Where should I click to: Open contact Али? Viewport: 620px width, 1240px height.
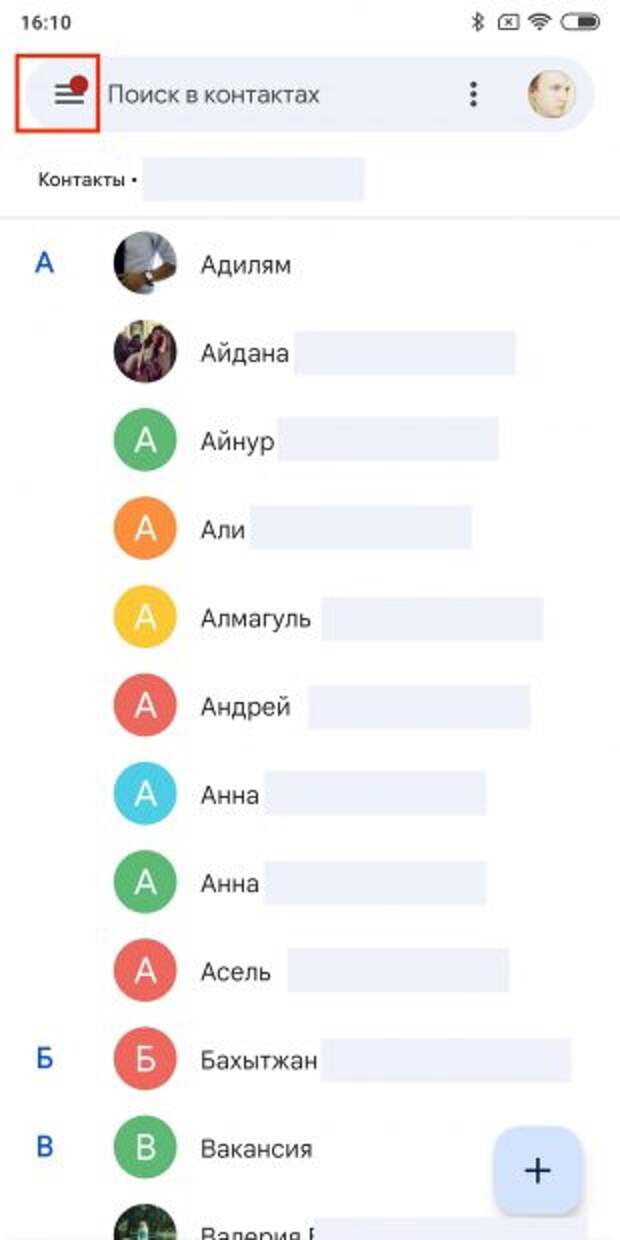(310, 529)
